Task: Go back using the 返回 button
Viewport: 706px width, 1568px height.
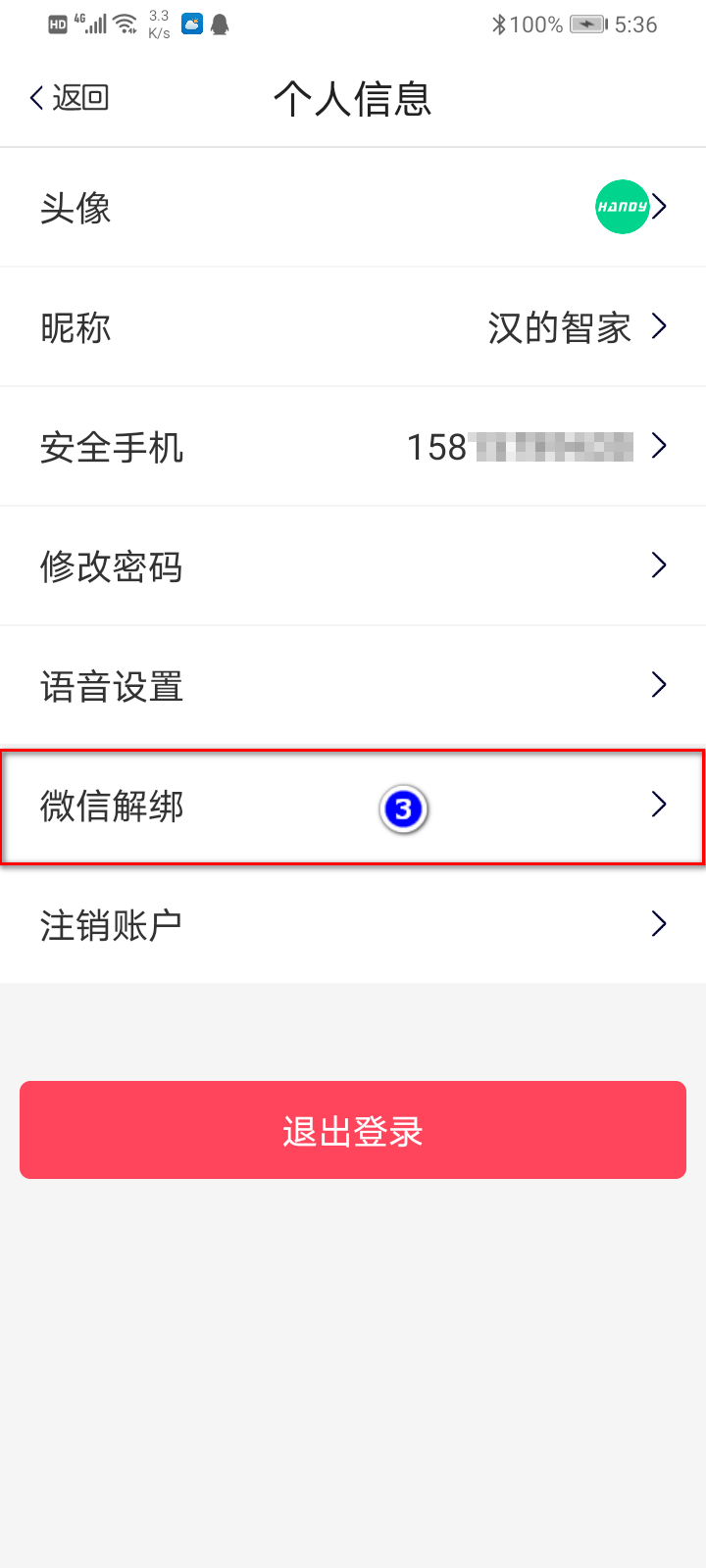Action: point(69,98)
